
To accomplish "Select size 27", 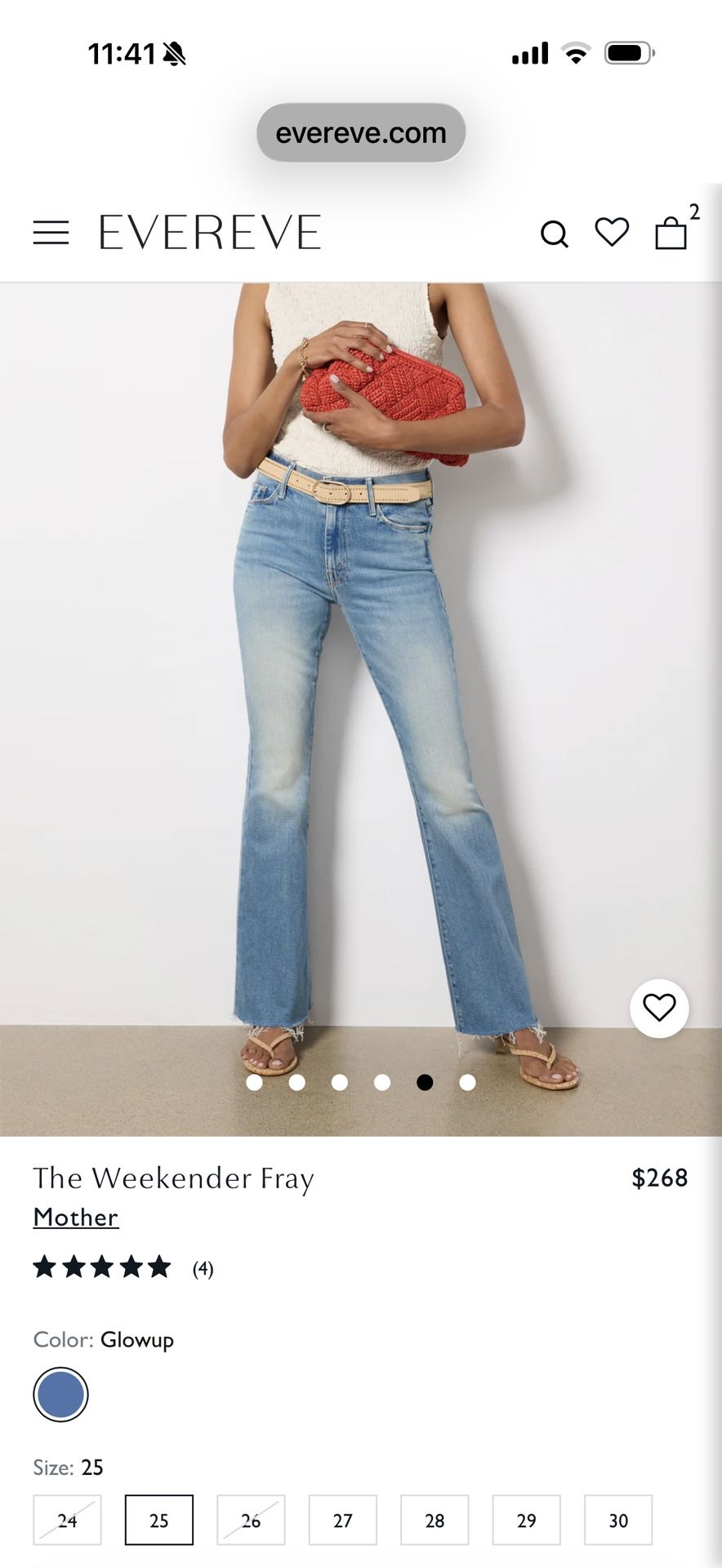I will pos(343,1520).
